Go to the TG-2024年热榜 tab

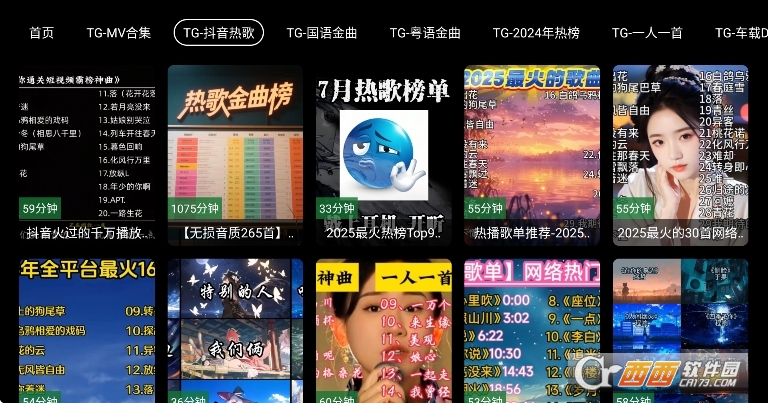click(x=536, y=33)
